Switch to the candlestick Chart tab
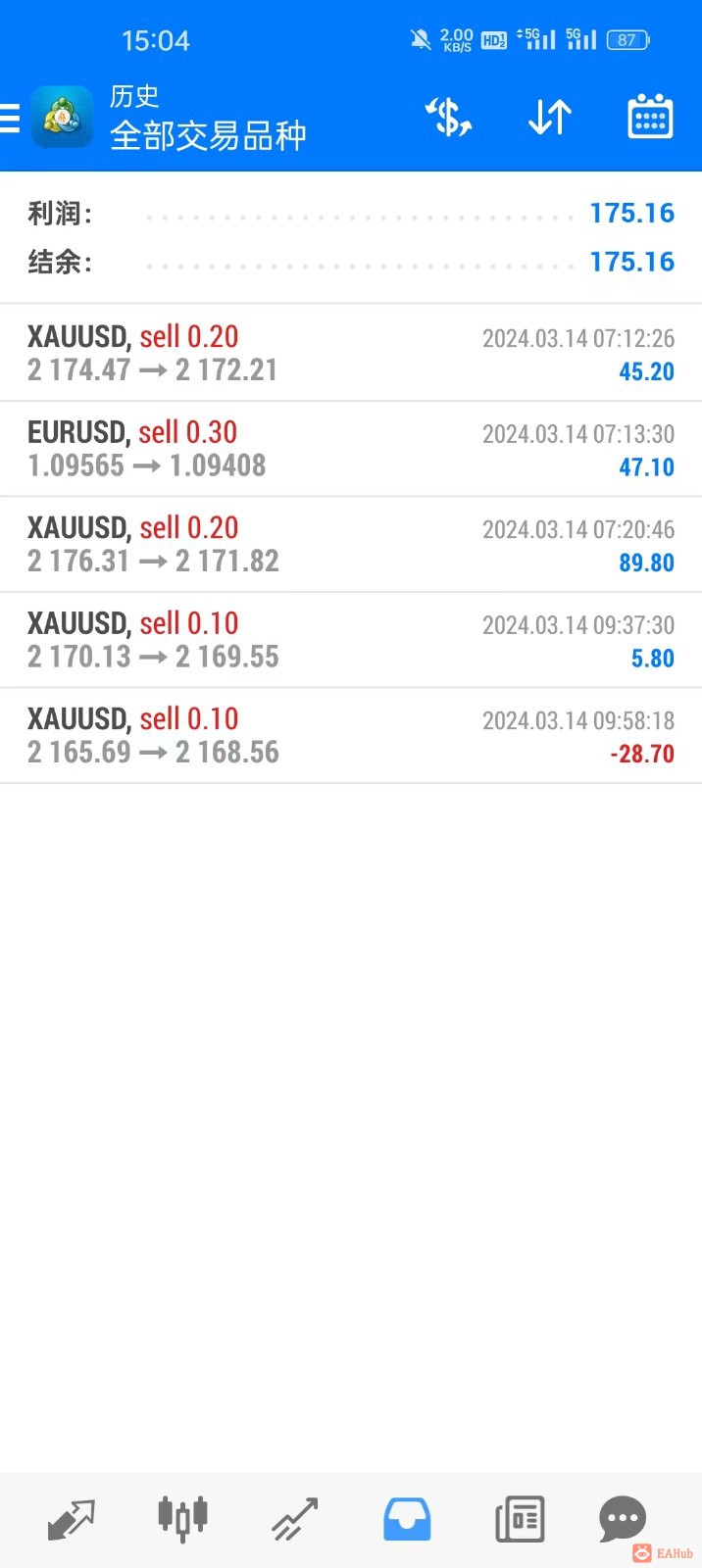This screenshot has height=1568, width=702. click(x=182, y=1519)
